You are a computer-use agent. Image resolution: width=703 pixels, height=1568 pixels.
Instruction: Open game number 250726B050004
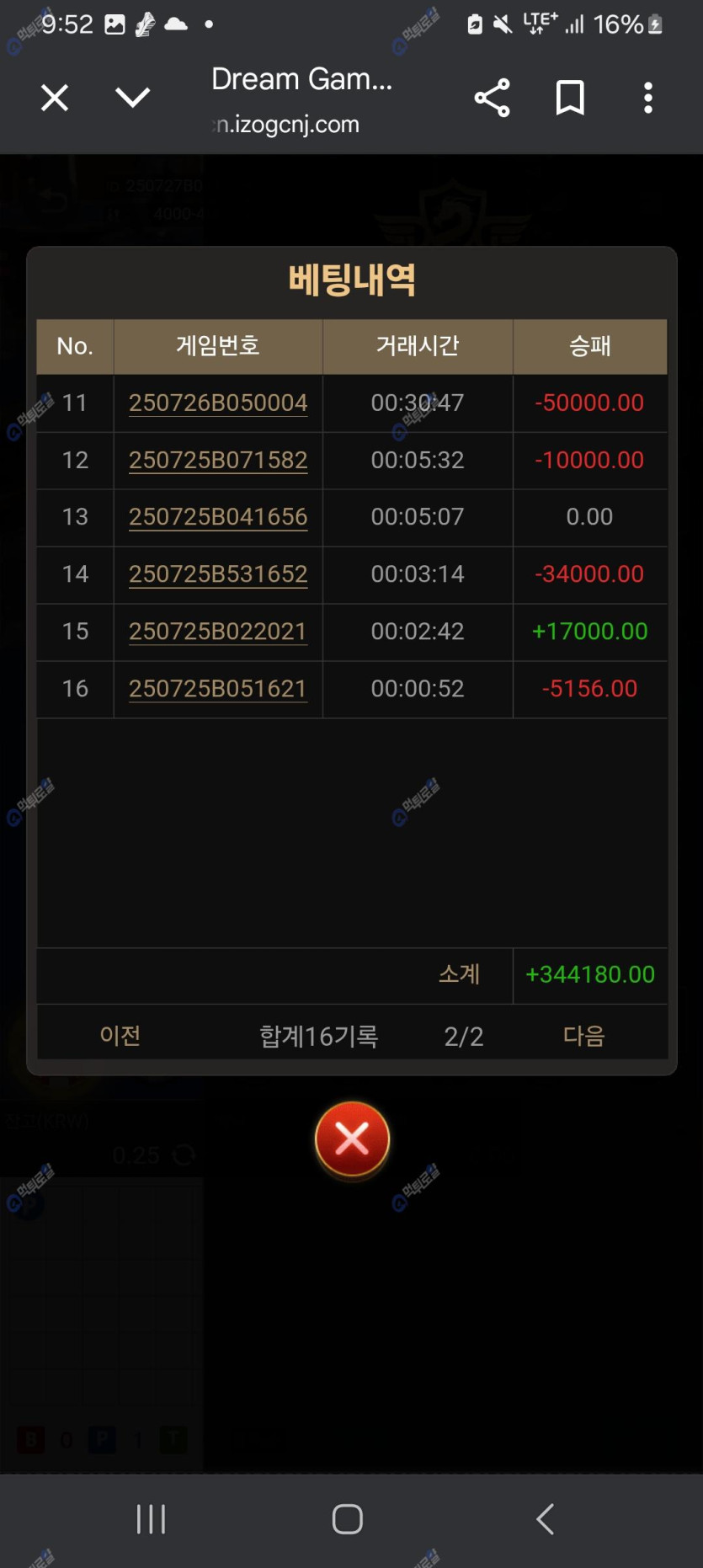point(218,403)
